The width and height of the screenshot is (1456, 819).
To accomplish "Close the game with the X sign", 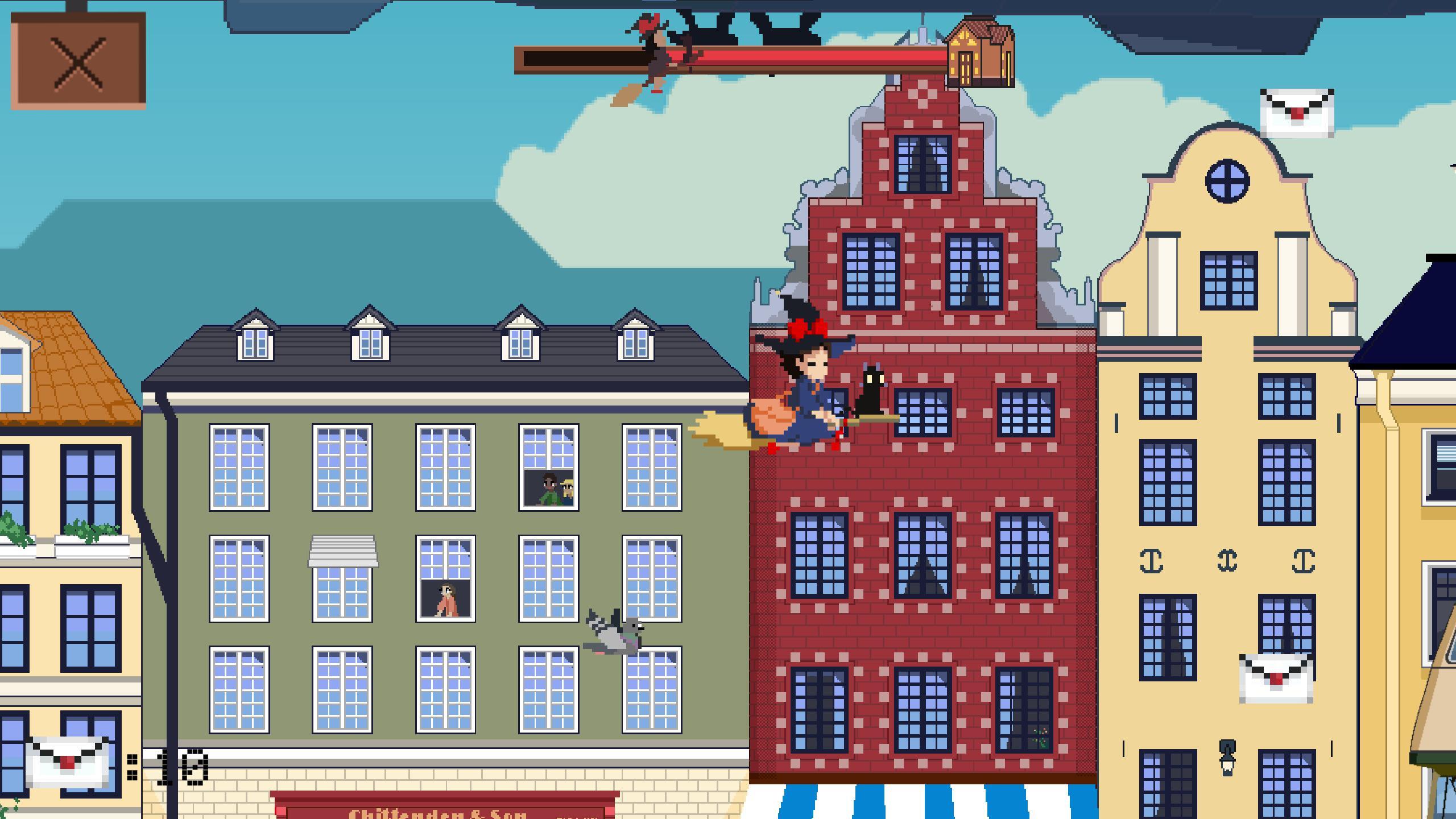I will (x=78, y=63).
